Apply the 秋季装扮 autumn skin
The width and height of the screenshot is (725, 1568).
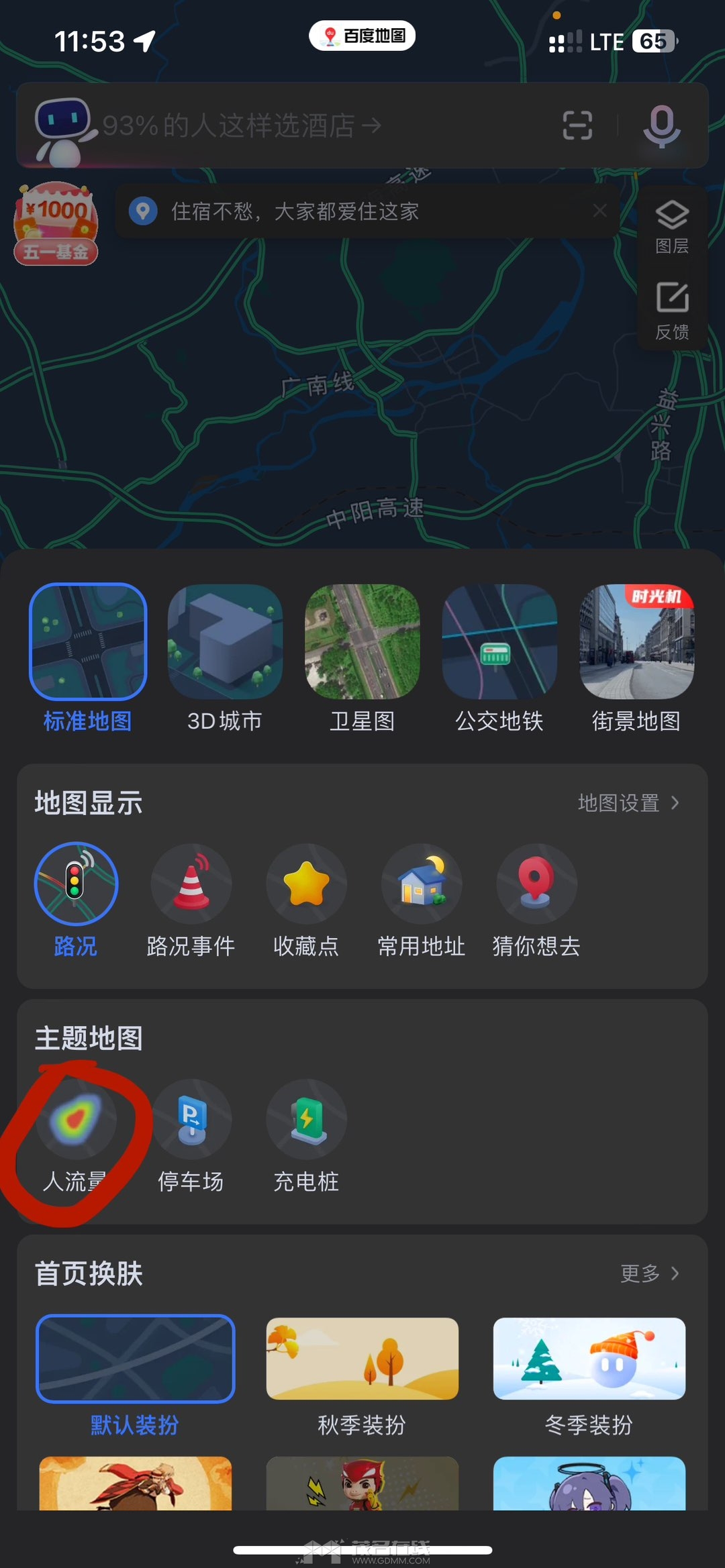pos(362,1375)
